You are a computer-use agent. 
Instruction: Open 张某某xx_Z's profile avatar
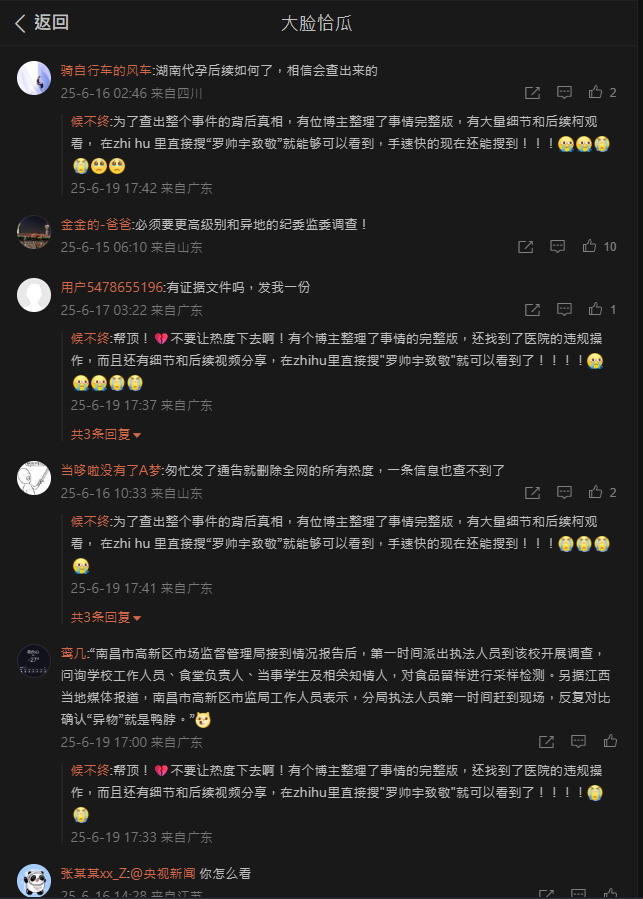34,881
